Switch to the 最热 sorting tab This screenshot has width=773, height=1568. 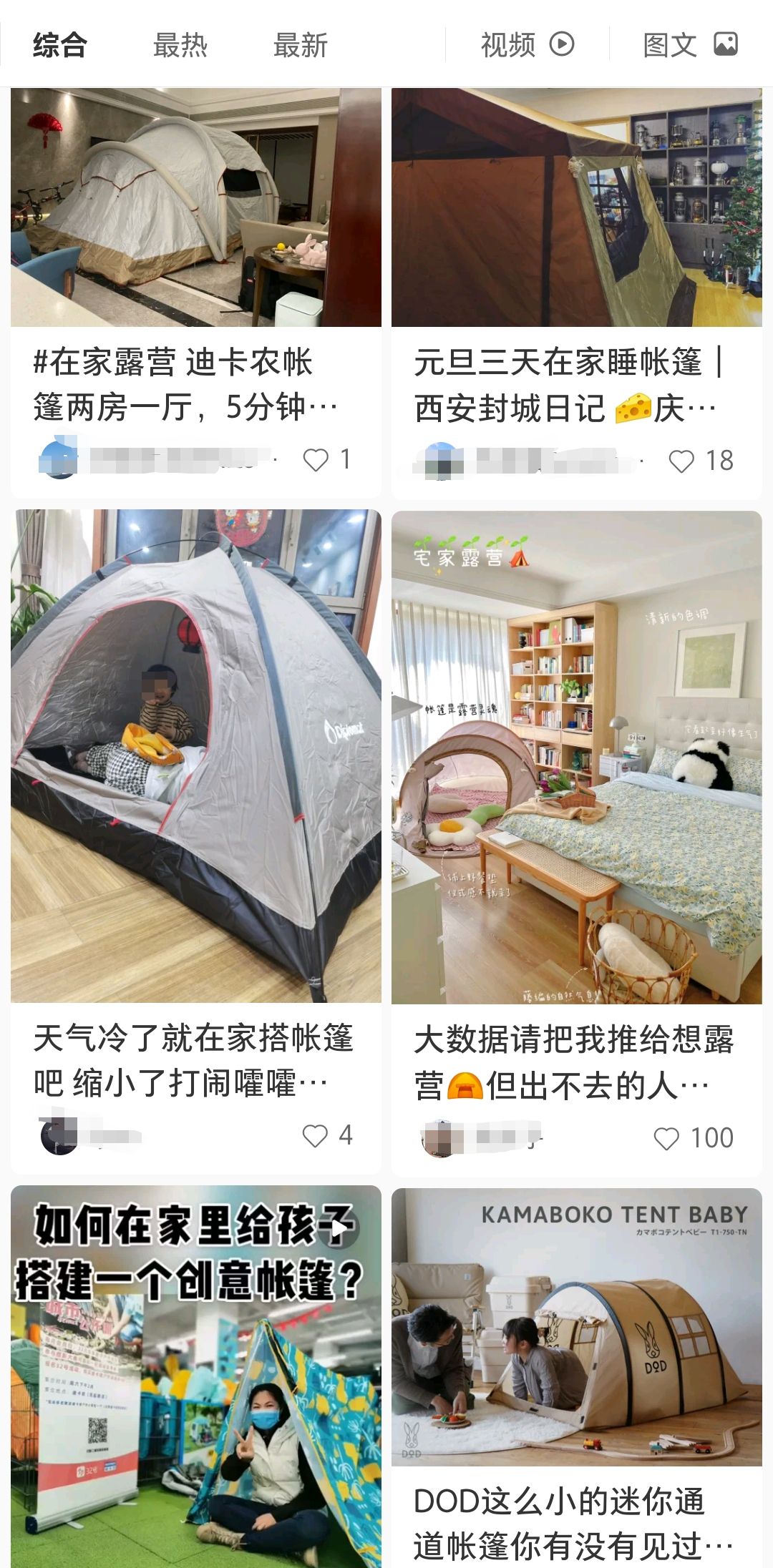click(x=180, y=45)
